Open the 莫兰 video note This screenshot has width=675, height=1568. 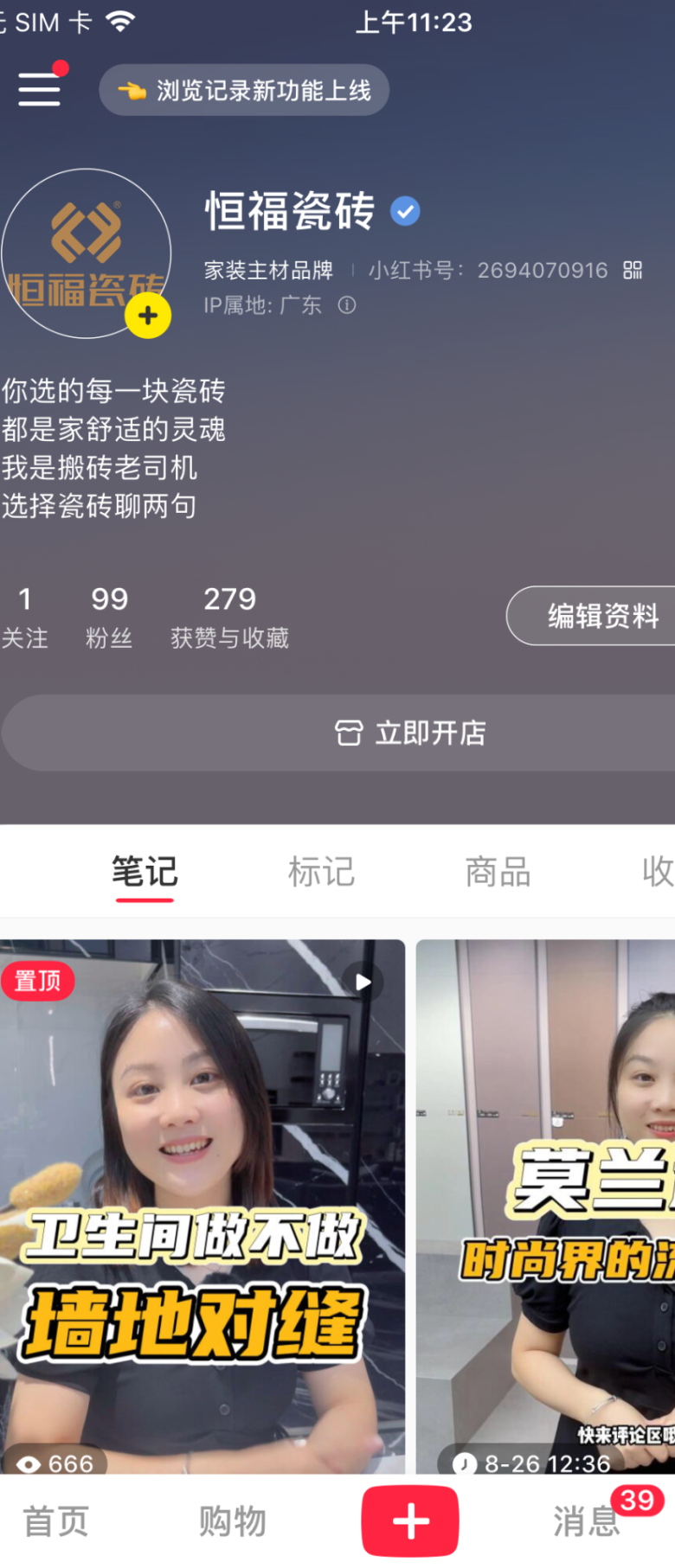click(545, 1211)
